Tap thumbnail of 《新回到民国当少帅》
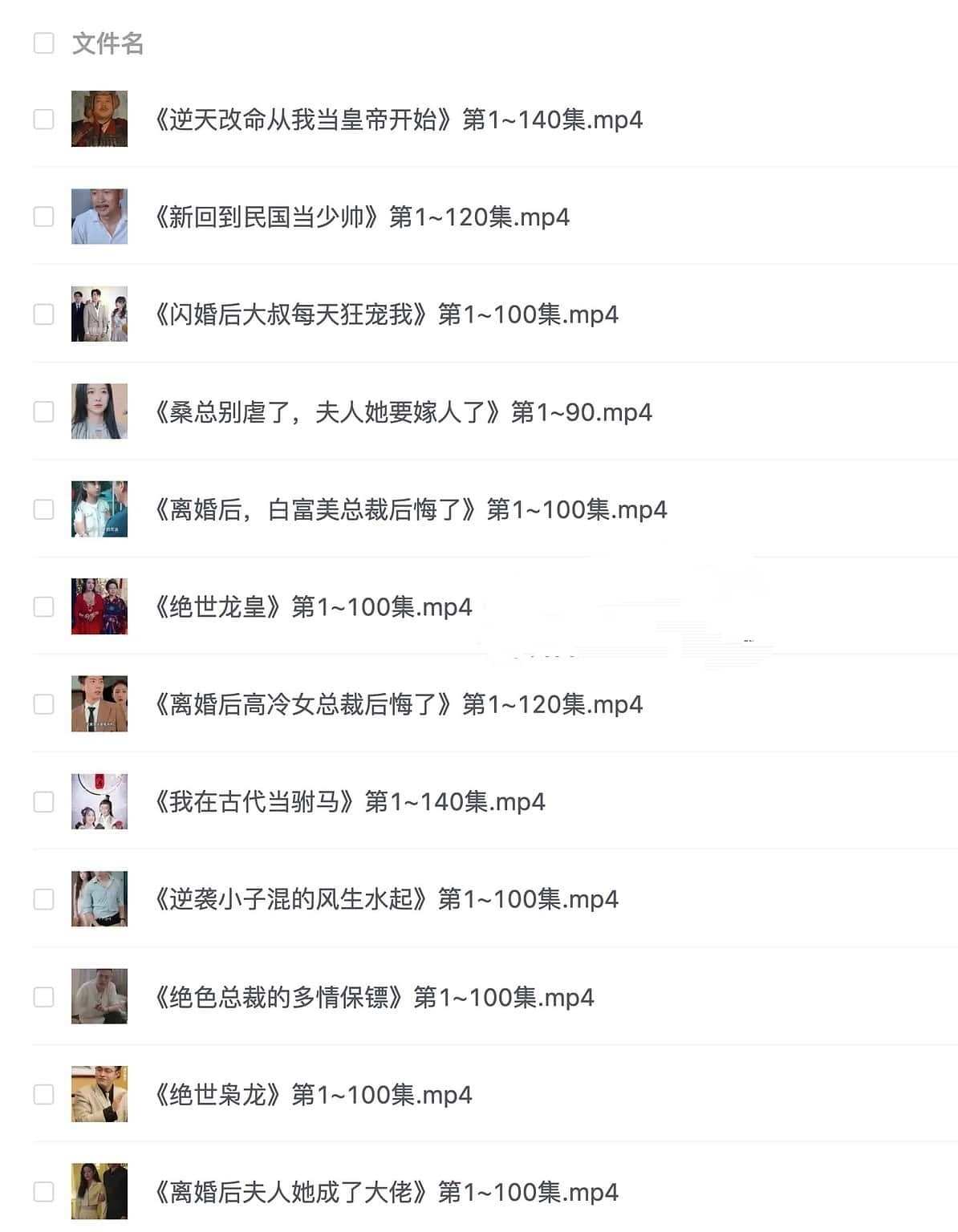 pyautogui.click(x=99, y=217)
